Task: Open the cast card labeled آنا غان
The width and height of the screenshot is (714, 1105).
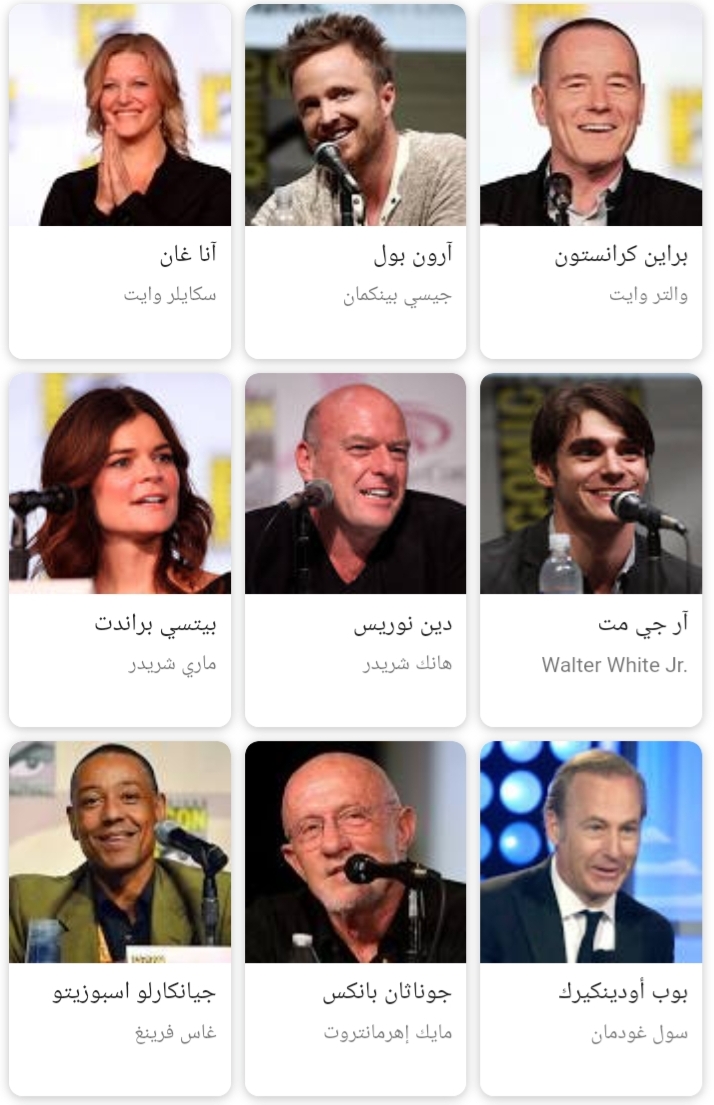Action: [120, 180]
